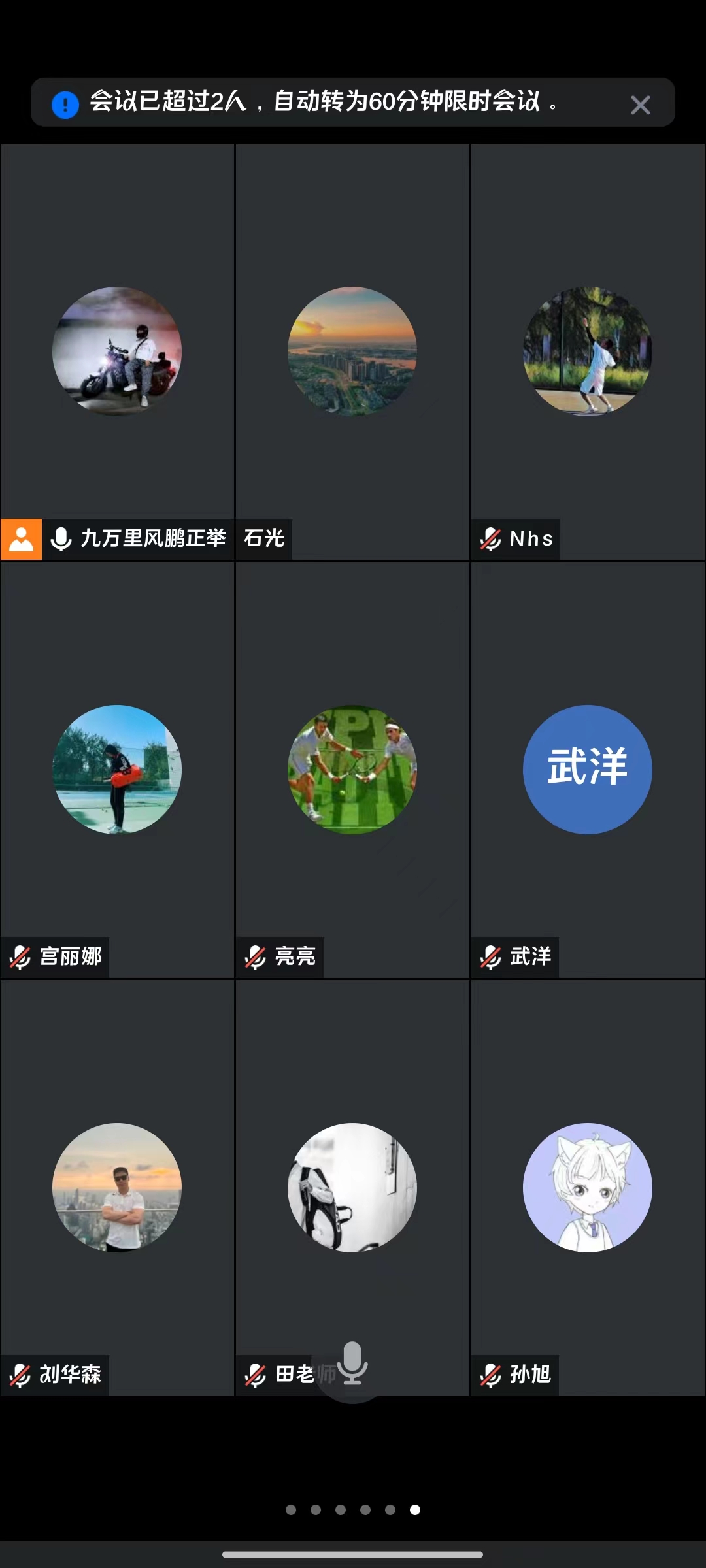Viewport: 706px width, 1568px height.
Task: Open participant tile 亮亮
Action: [x=352, y=770]
